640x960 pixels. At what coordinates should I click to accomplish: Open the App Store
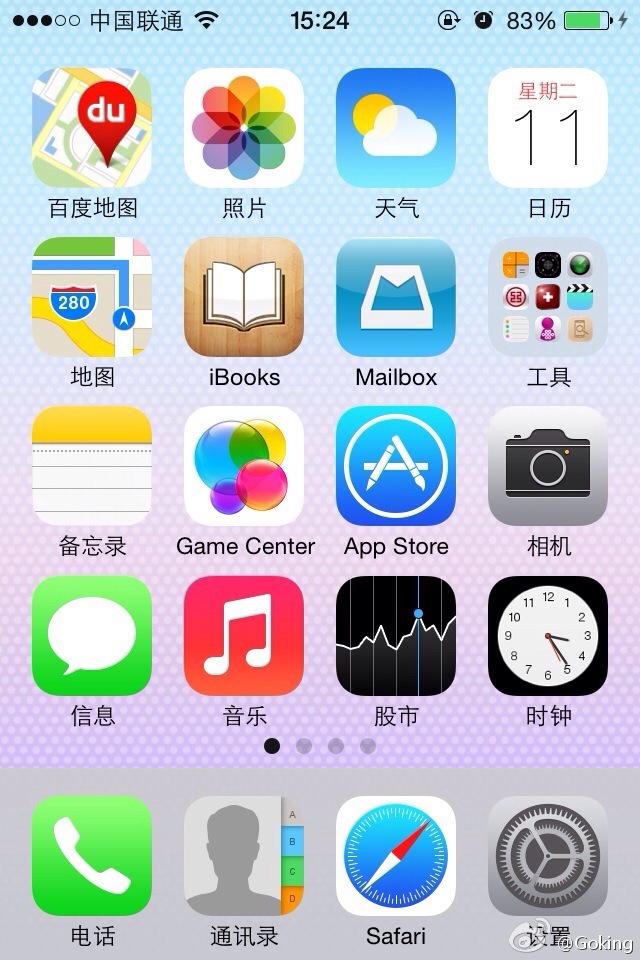click(x=396, y=466)
